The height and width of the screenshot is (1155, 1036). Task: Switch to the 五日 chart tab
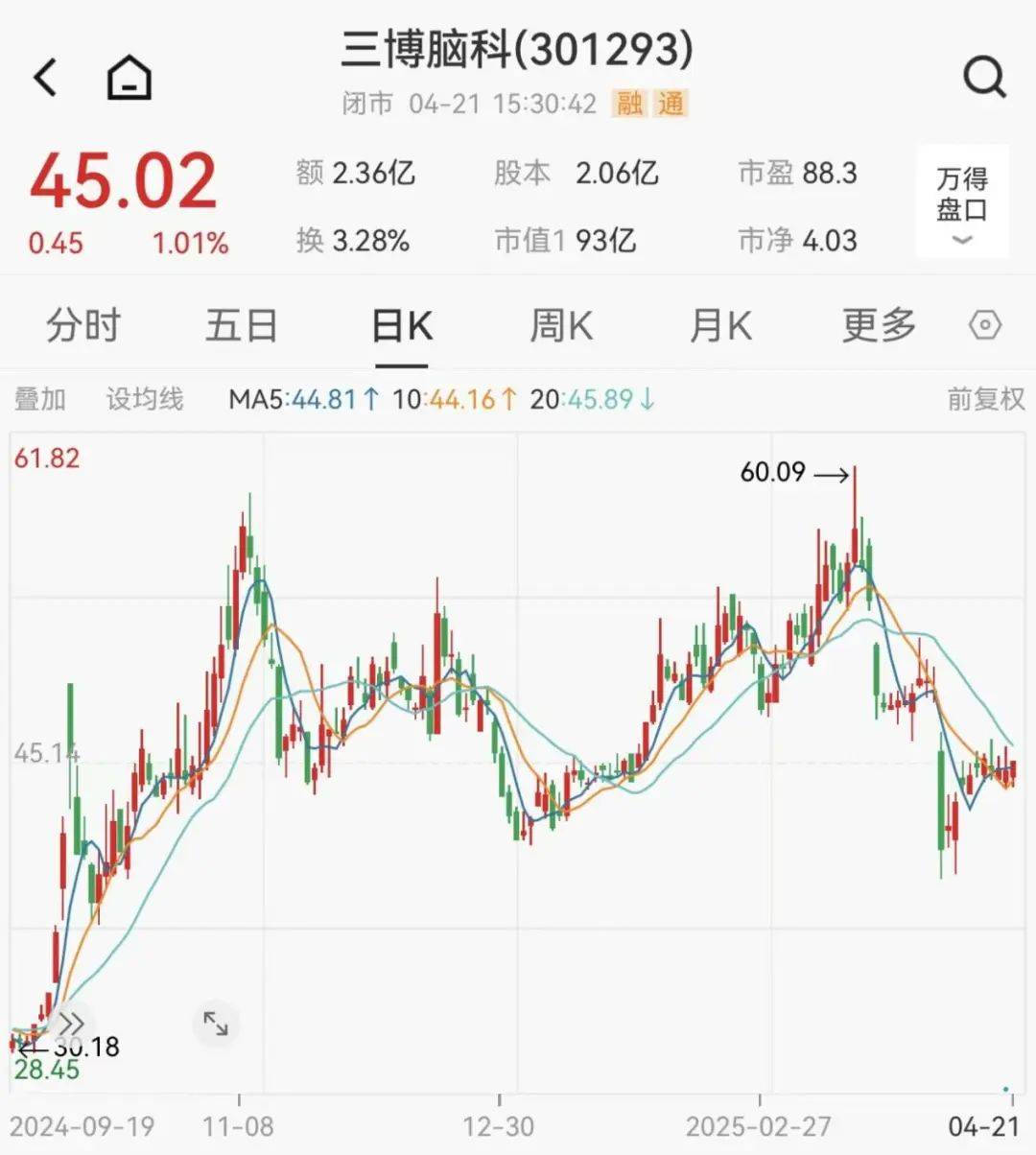pyautogui.click(x=242, y=326)
